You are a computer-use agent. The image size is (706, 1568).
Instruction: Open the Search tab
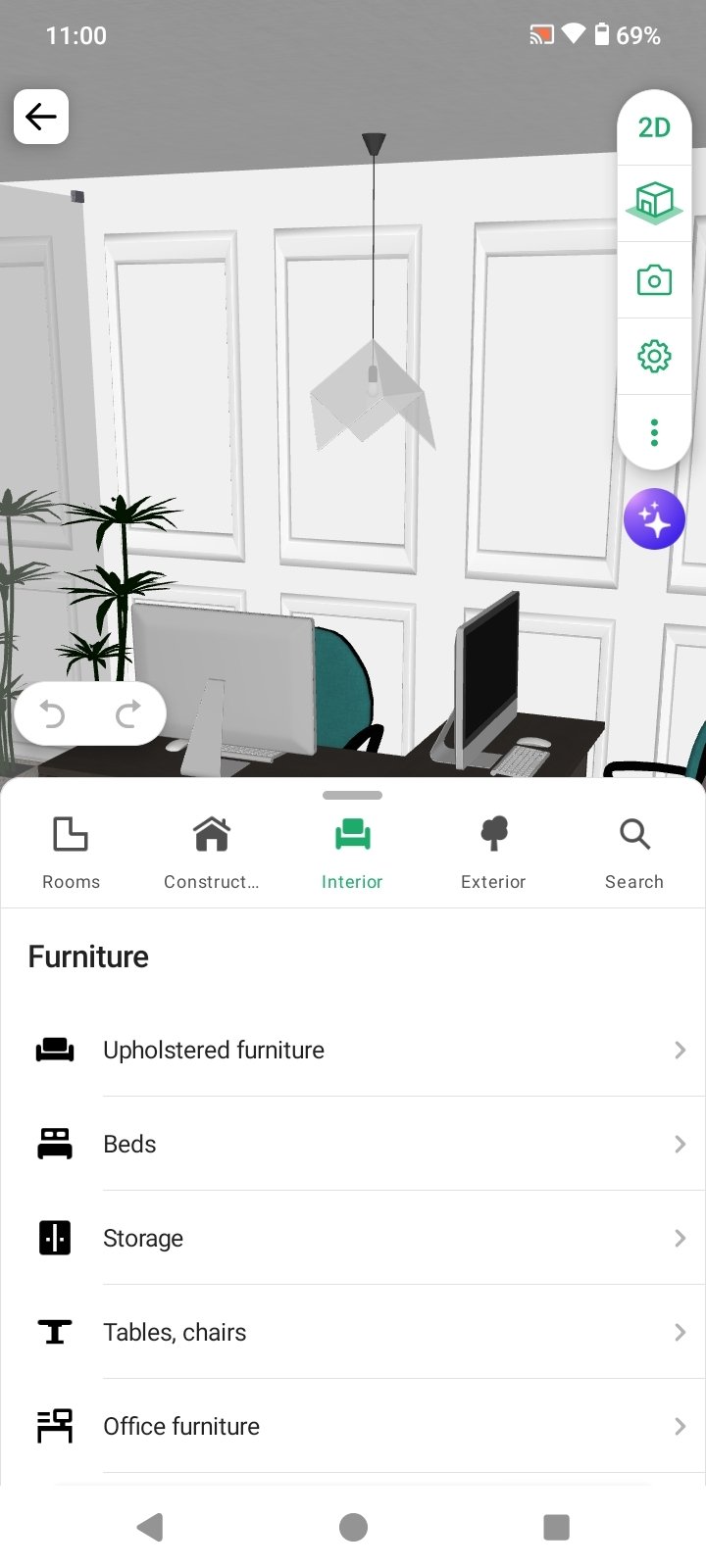[634, 853]
